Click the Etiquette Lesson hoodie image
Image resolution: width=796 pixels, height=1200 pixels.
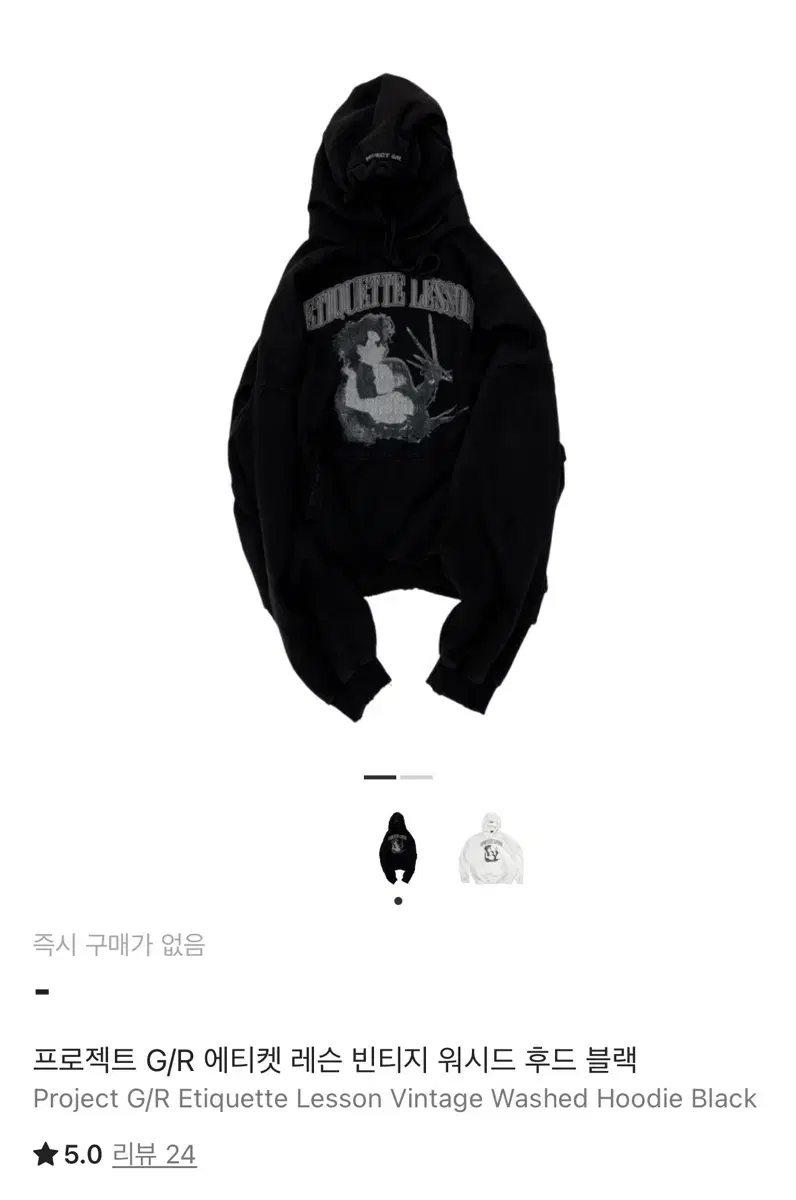click(398, 400)
